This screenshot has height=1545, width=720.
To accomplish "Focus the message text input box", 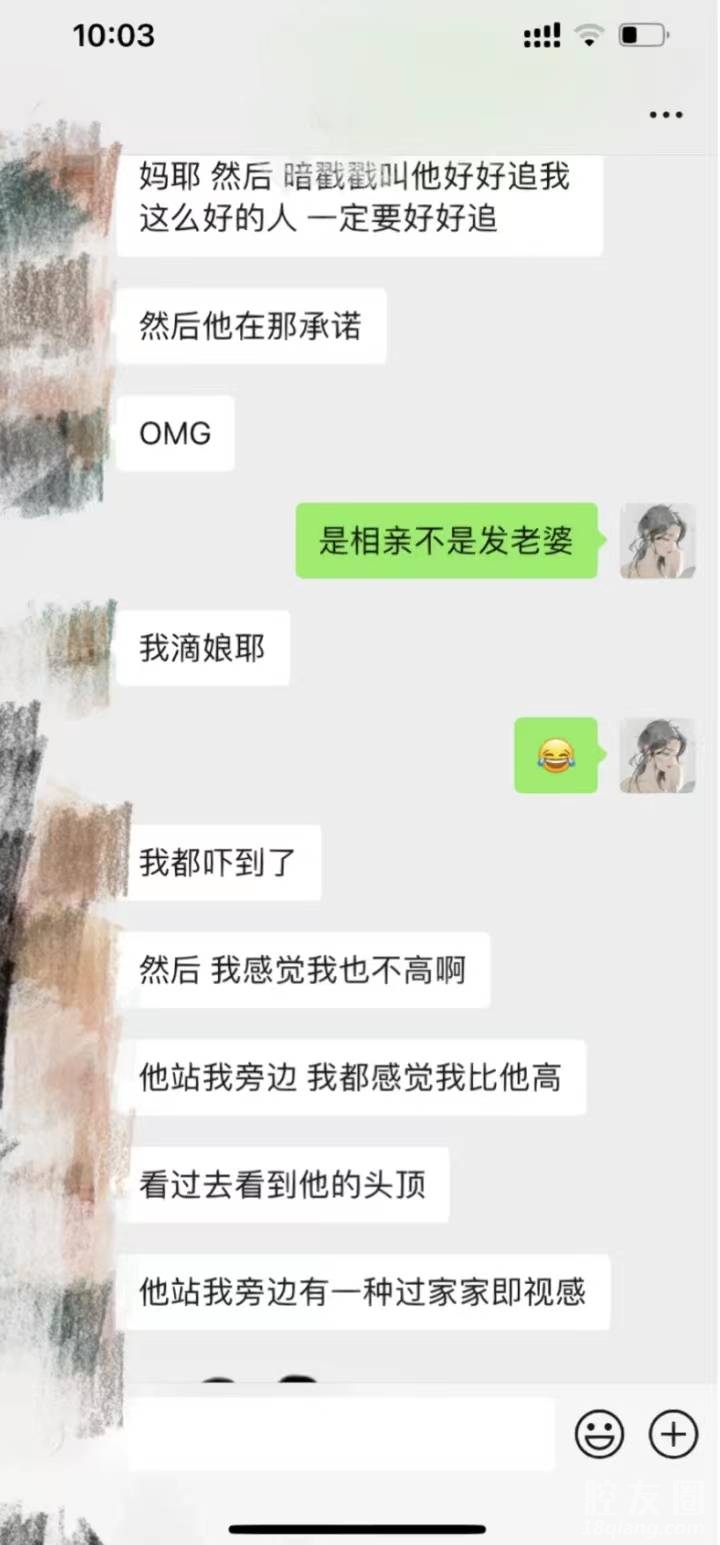I will click(340, 1434).
